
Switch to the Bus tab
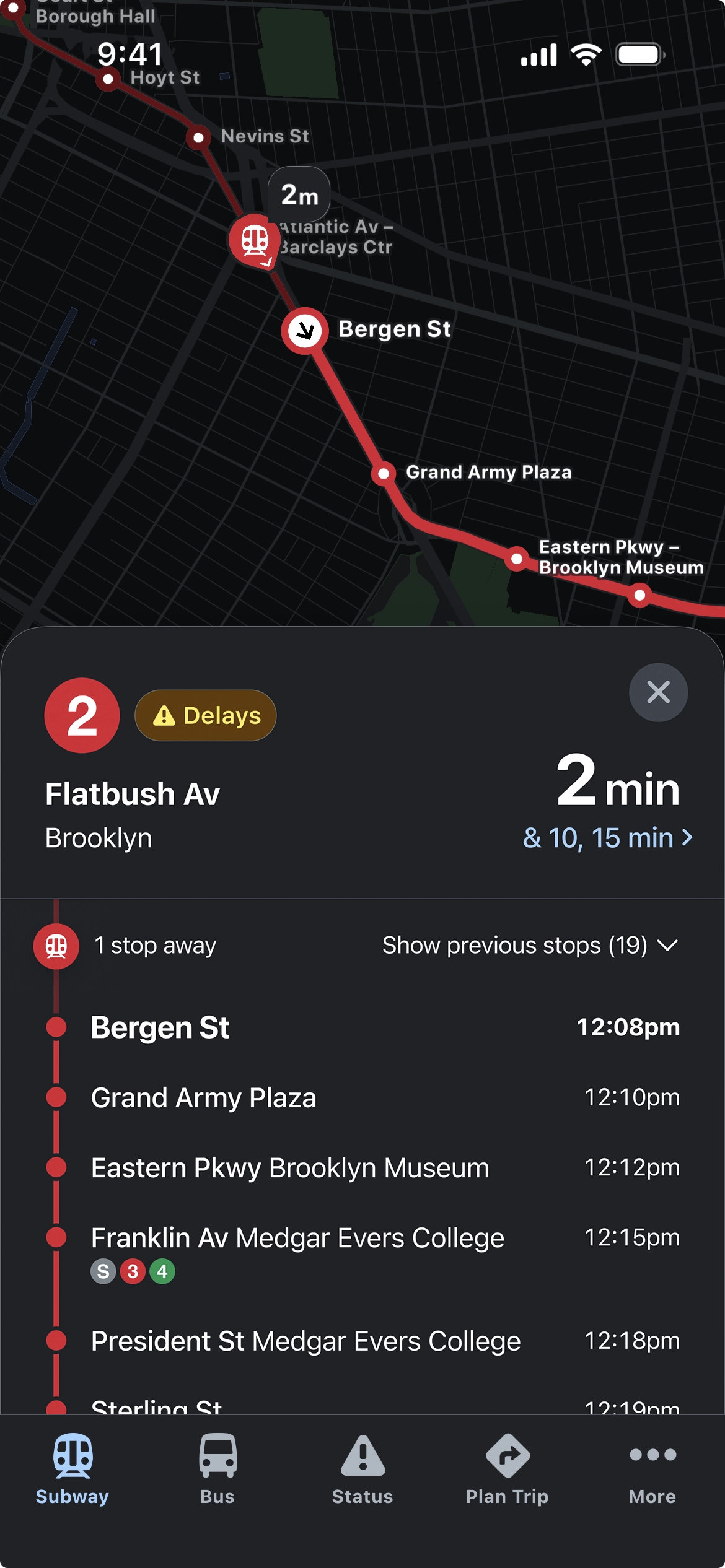(x=217, y=1469)
